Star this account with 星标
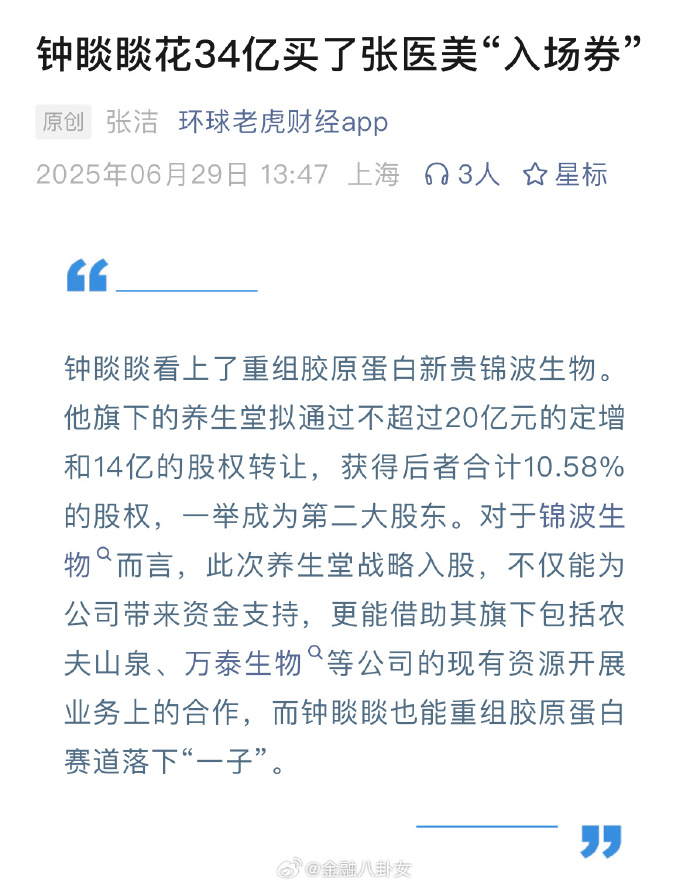Screen dimensions: 690x885 click(x=566, y=174)
